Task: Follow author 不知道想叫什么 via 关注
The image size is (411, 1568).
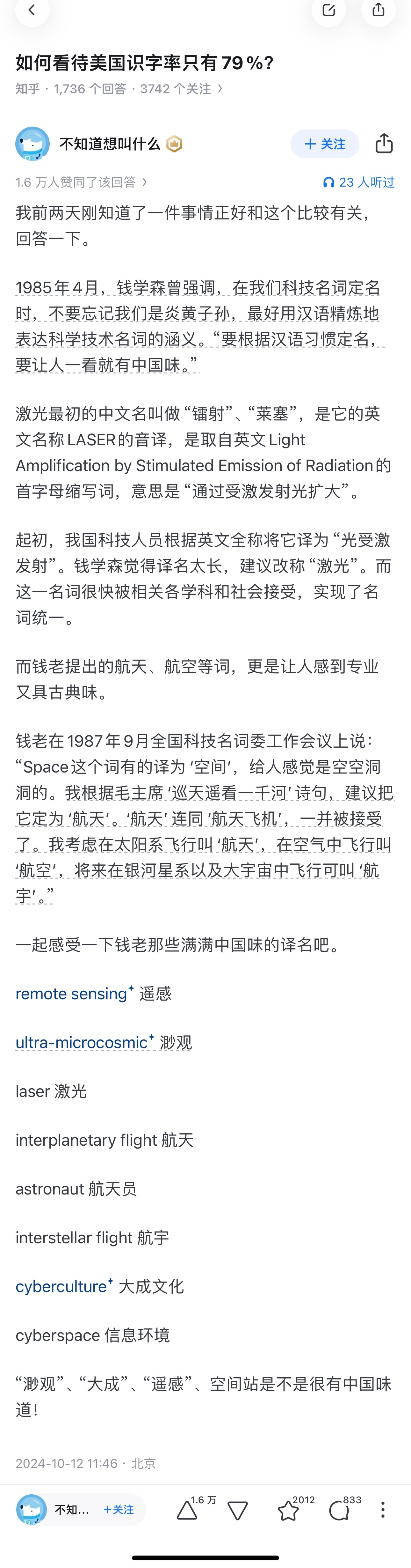Action: 325,144
